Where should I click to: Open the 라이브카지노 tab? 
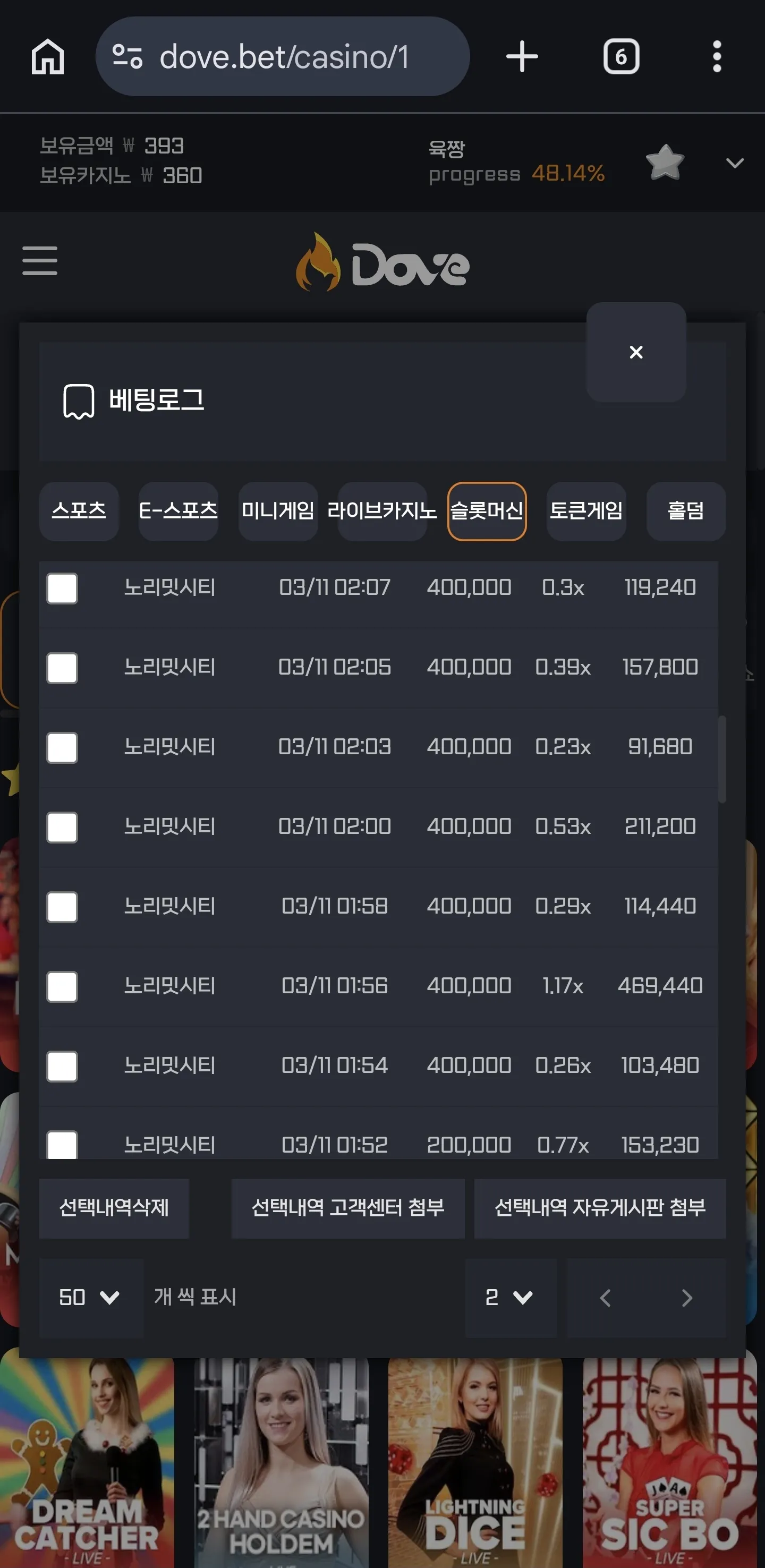[x=382, y=510]
